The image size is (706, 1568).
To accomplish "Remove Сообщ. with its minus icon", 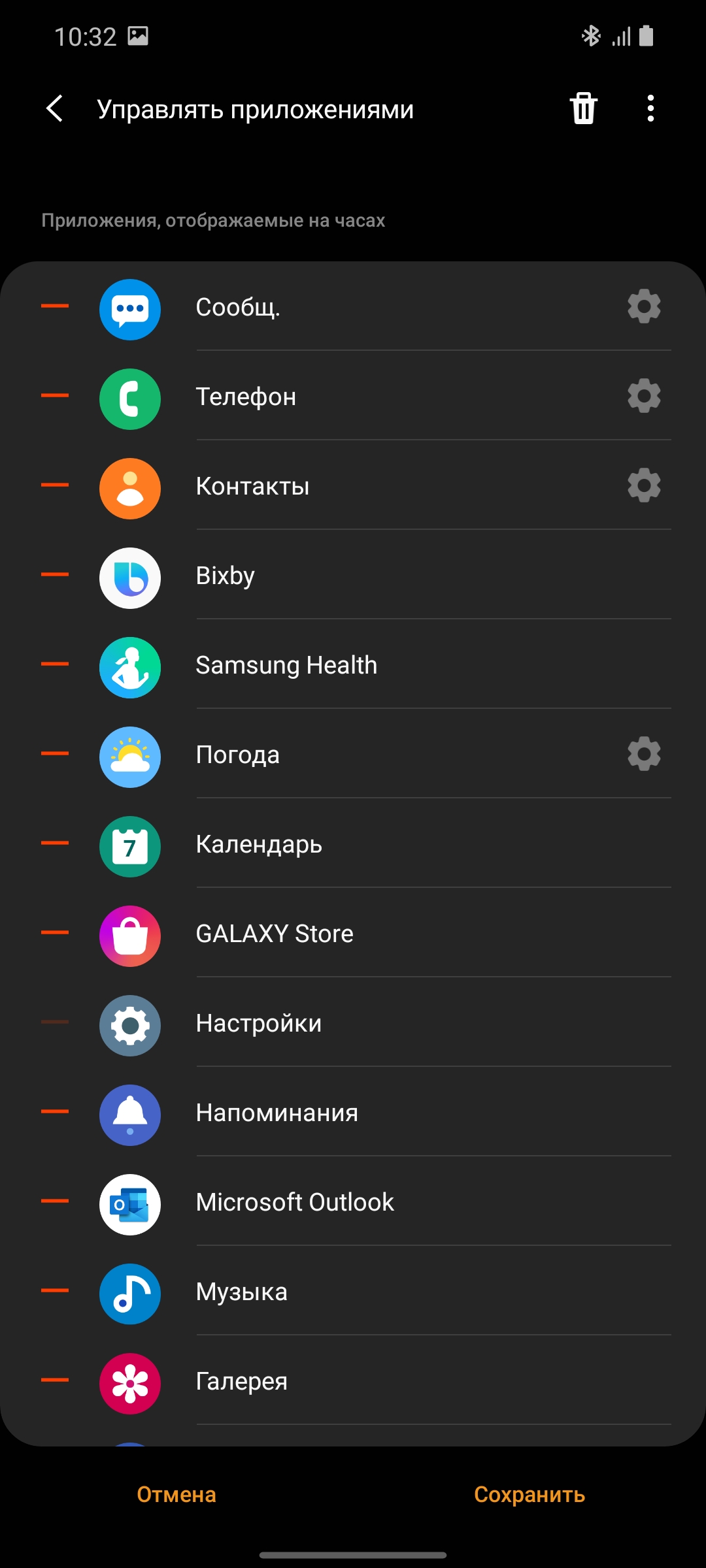I will click(x=55, y=306).
